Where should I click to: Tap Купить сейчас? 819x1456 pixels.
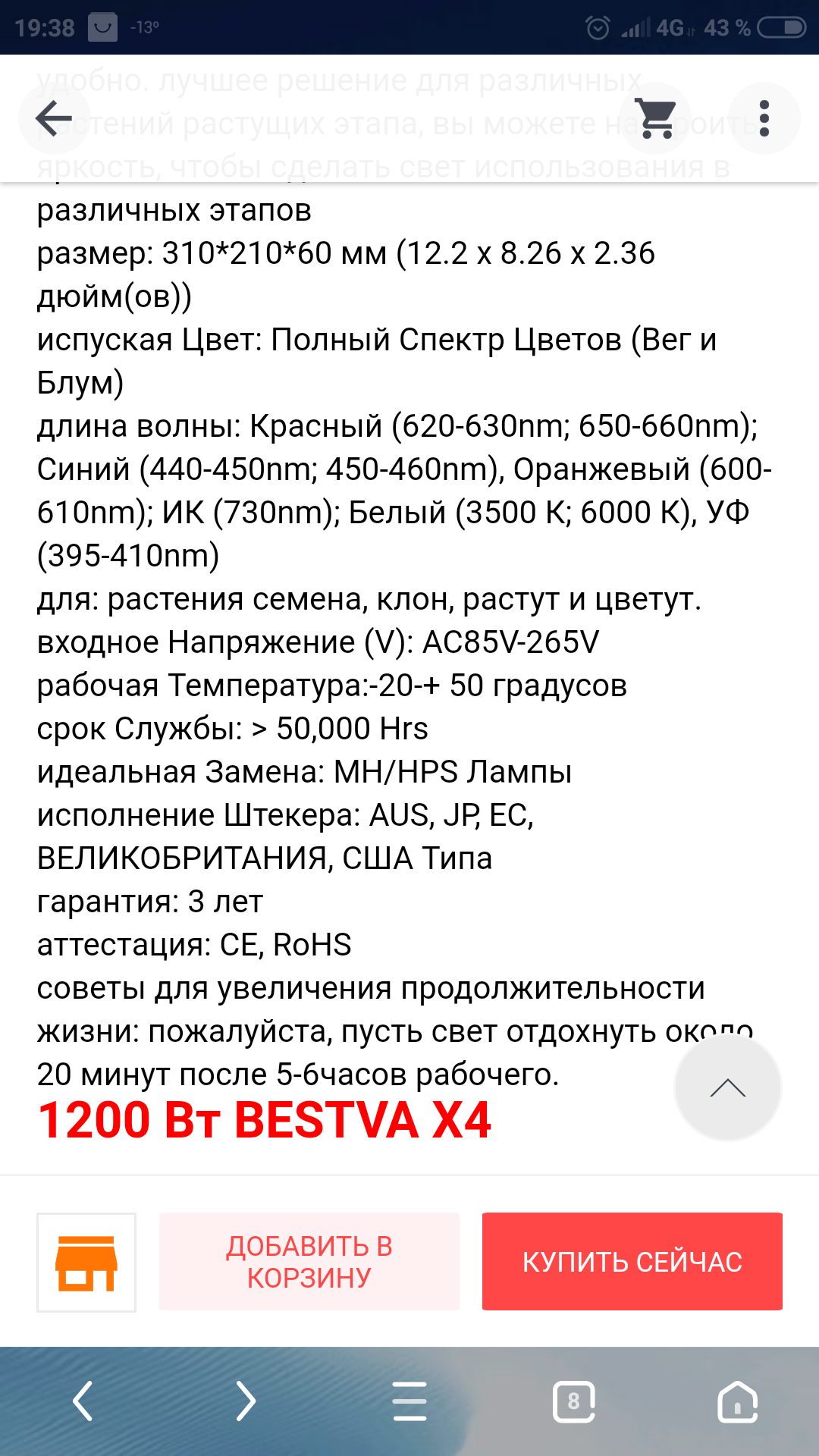pos(632,1262)
